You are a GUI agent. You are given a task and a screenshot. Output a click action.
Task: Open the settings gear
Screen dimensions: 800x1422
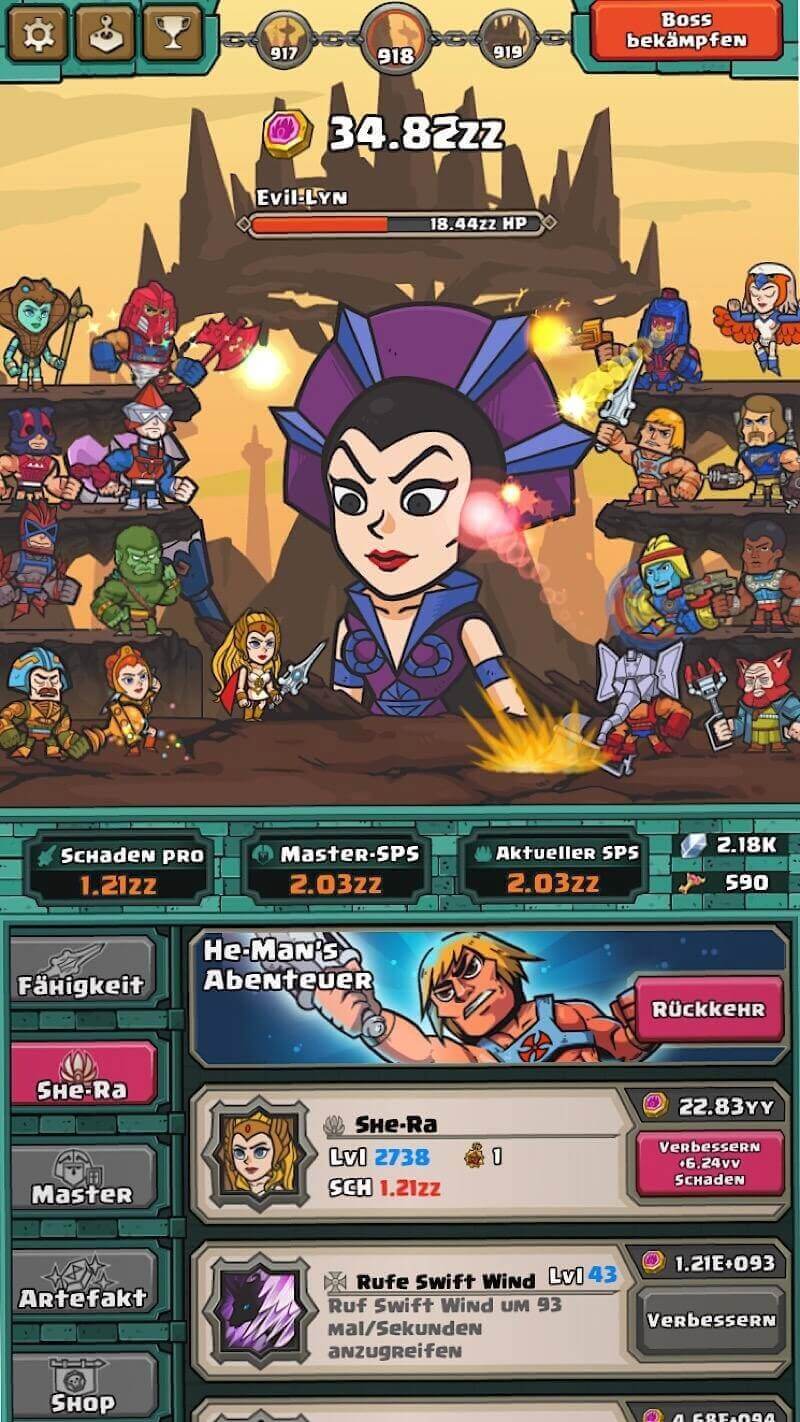tap(39, 32)
